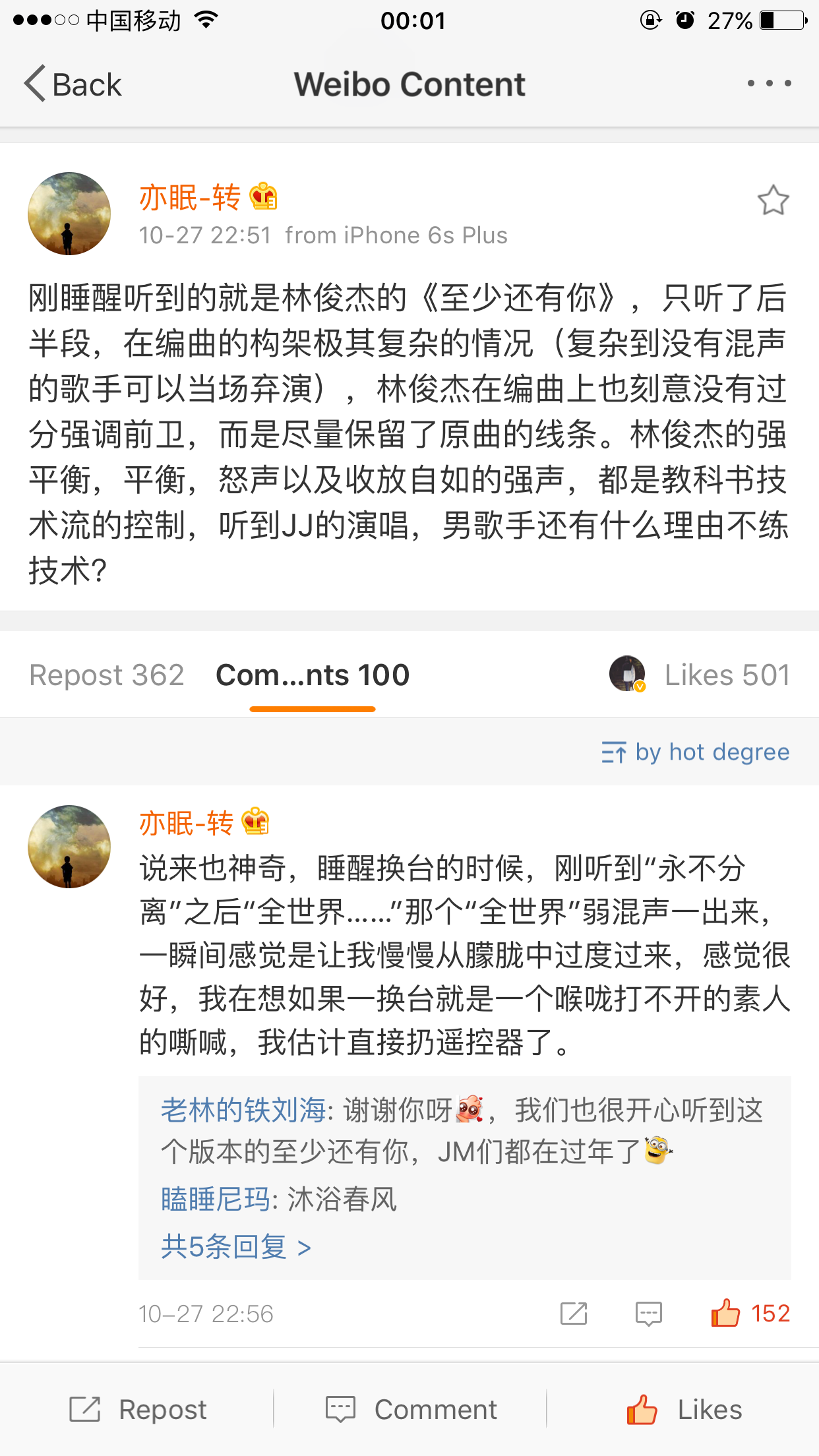Viewport: 819px width, 1456px height.
Task: Go back using the Back button
Action: [73, 84]
